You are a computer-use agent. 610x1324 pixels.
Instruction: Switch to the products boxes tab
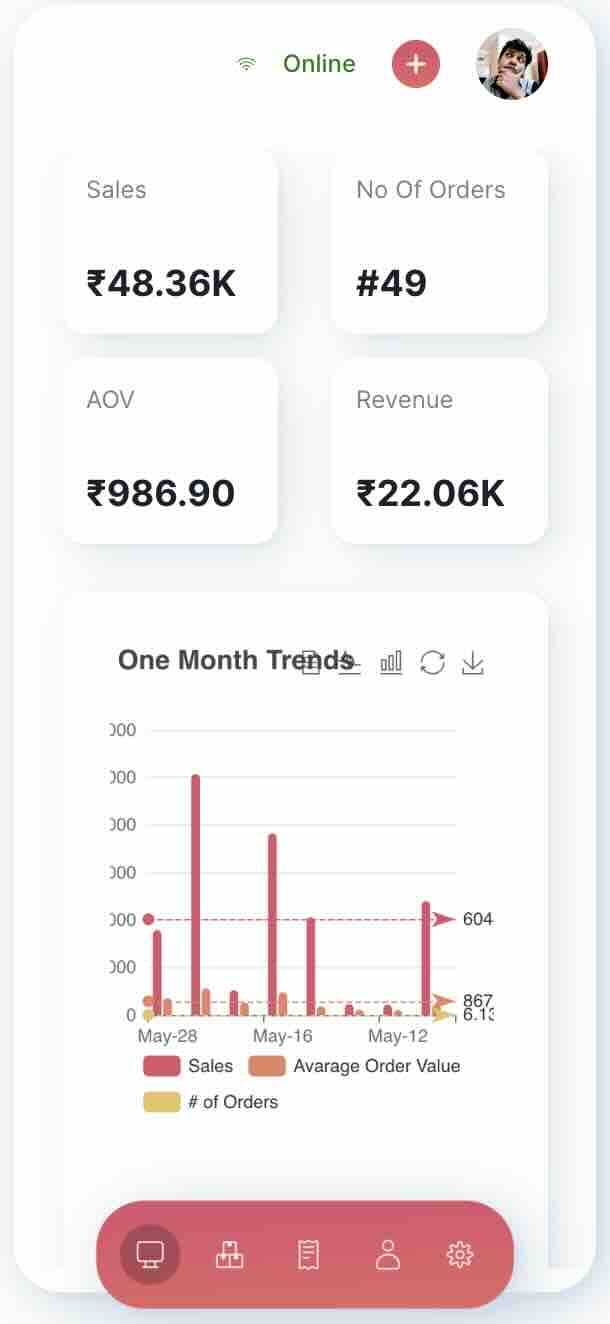tap(229, 1254)
